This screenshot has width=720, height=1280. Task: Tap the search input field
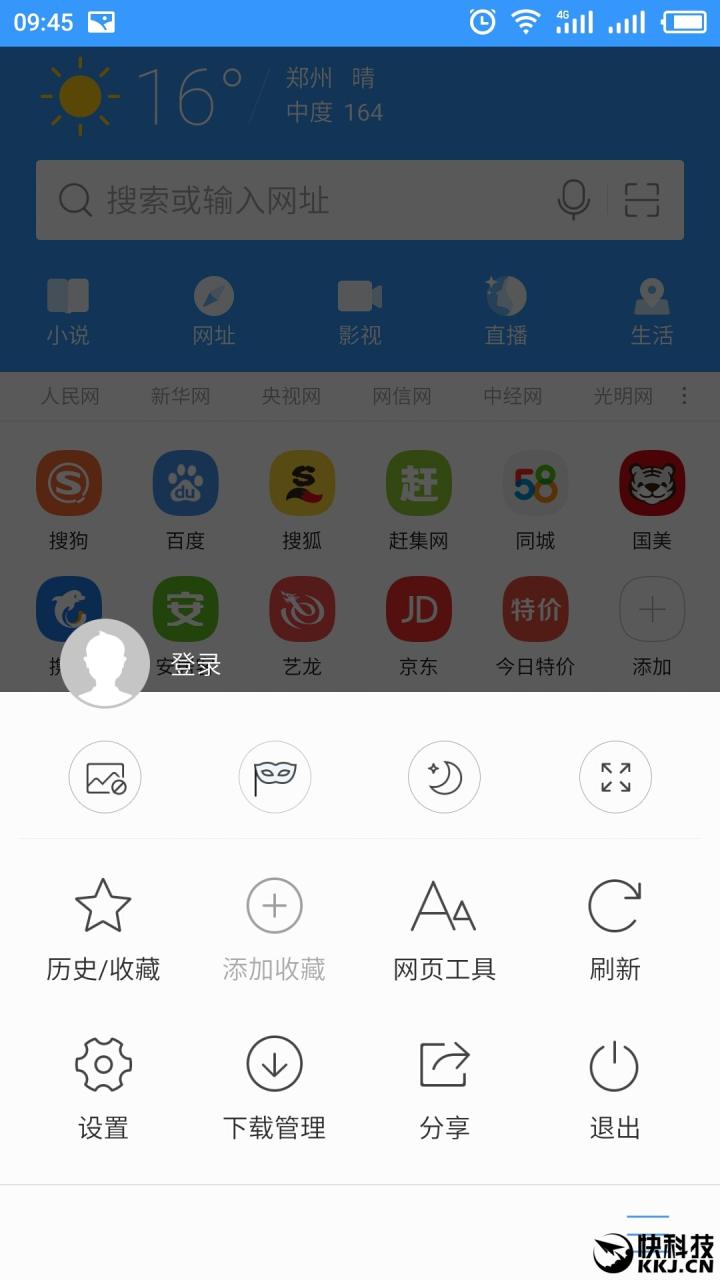pyautogui.click(x=300, y=200)
